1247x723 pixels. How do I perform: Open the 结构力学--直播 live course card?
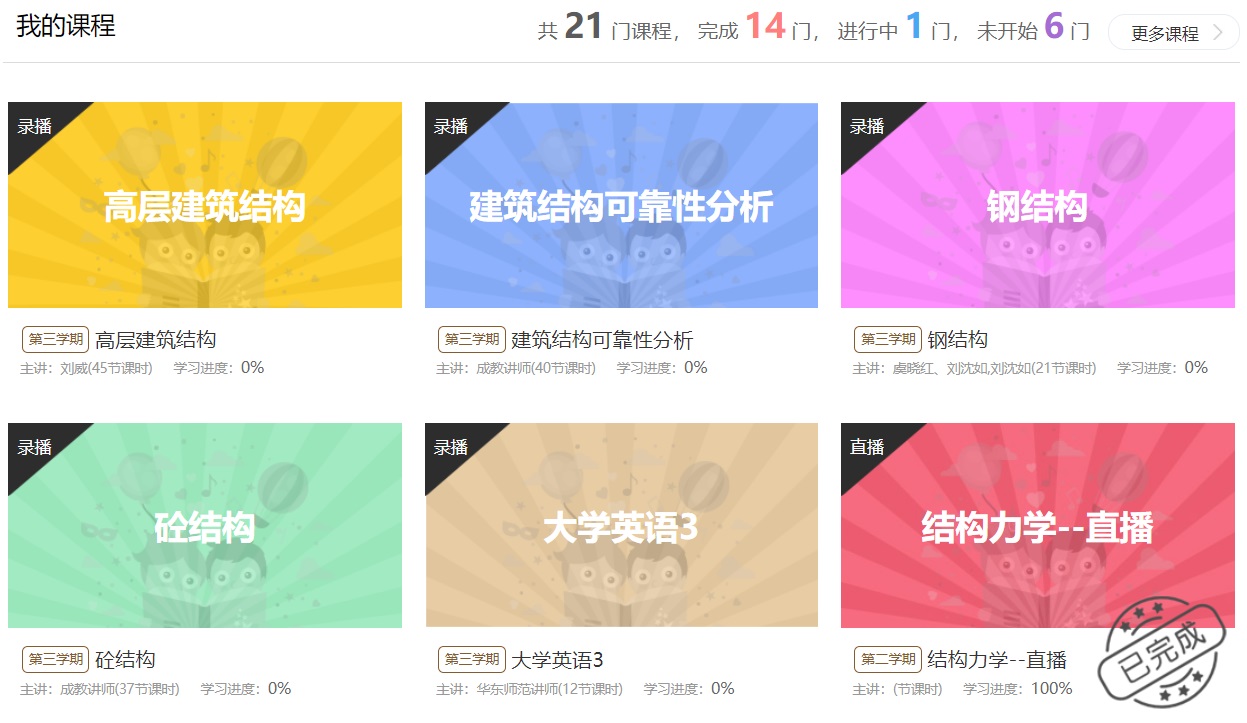coord(1037,526)
